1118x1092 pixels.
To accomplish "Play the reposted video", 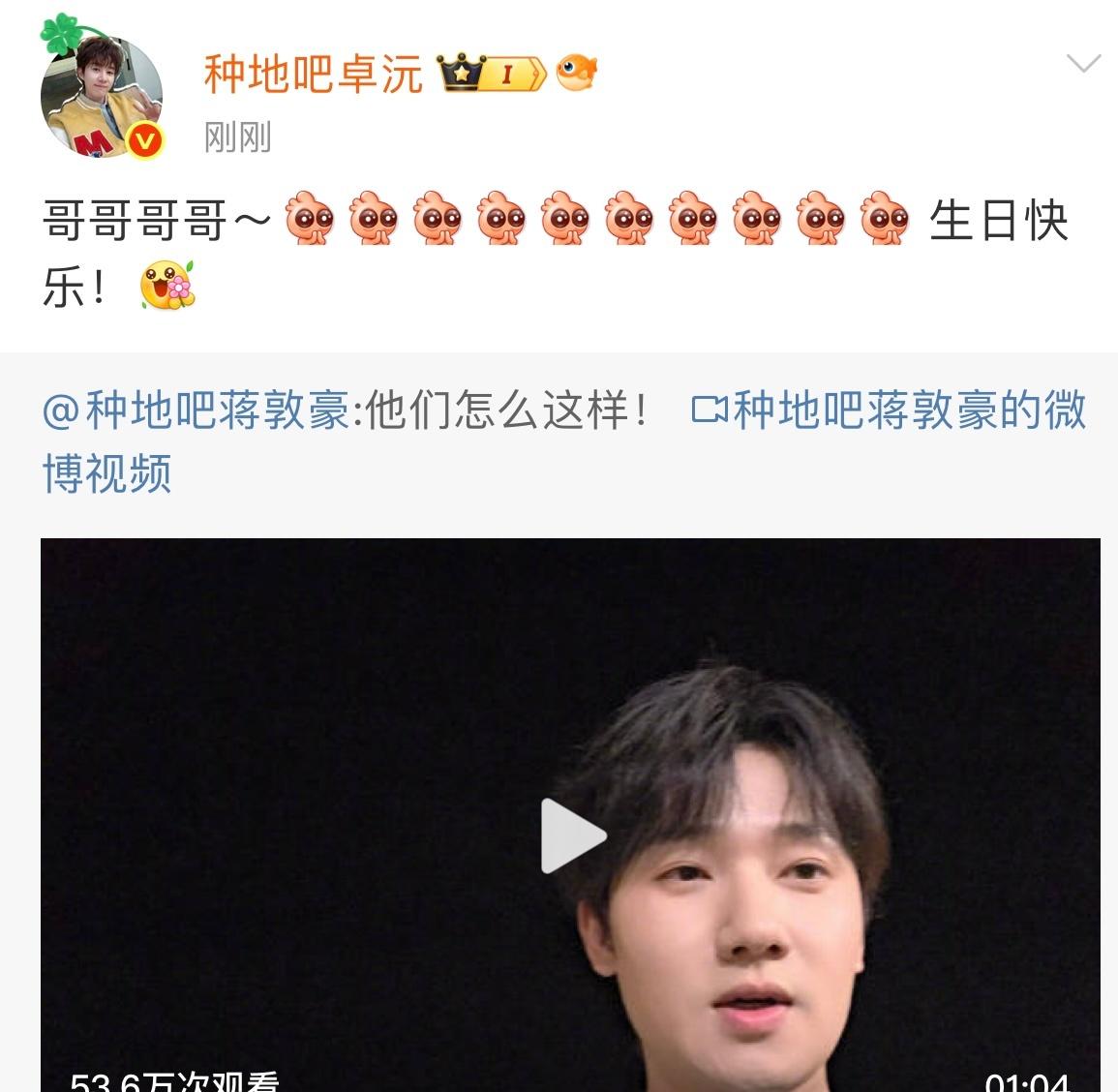I will (571, 835).
